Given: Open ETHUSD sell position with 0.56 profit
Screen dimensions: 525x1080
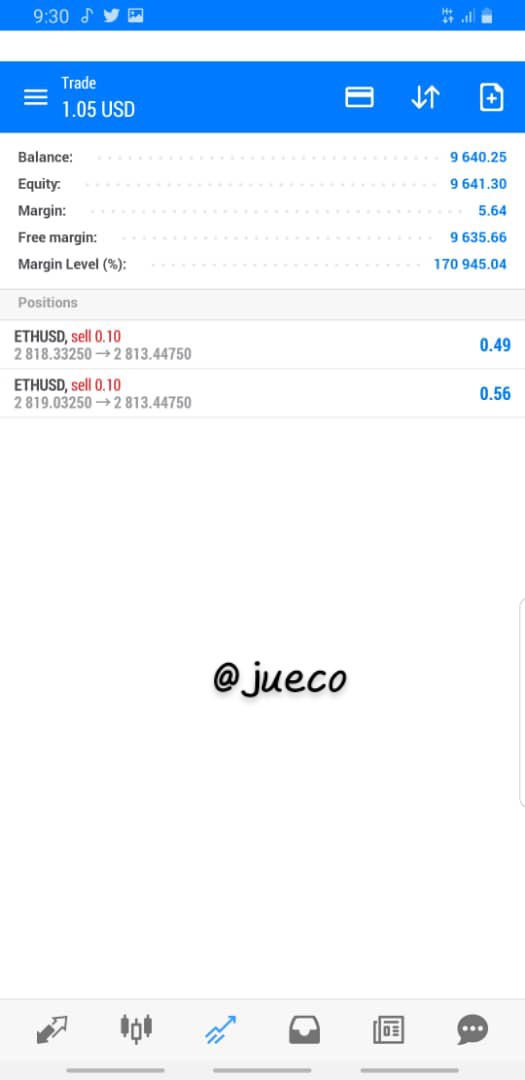Looking at the screenshot, I should coord(262,393).
